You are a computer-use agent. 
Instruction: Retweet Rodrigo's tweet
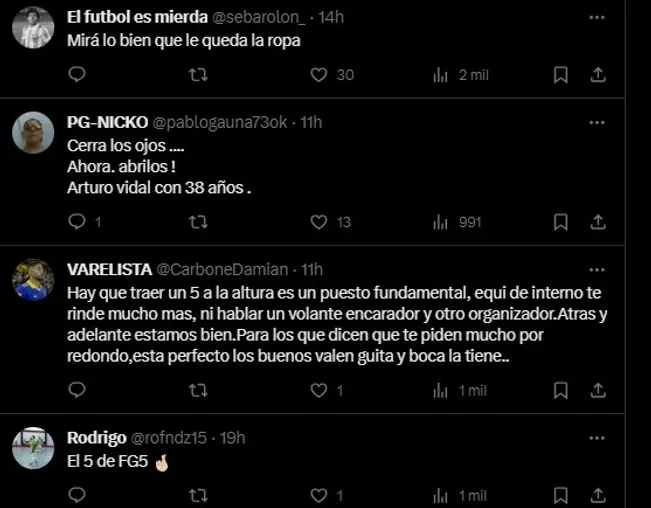(x=198, y=495)
